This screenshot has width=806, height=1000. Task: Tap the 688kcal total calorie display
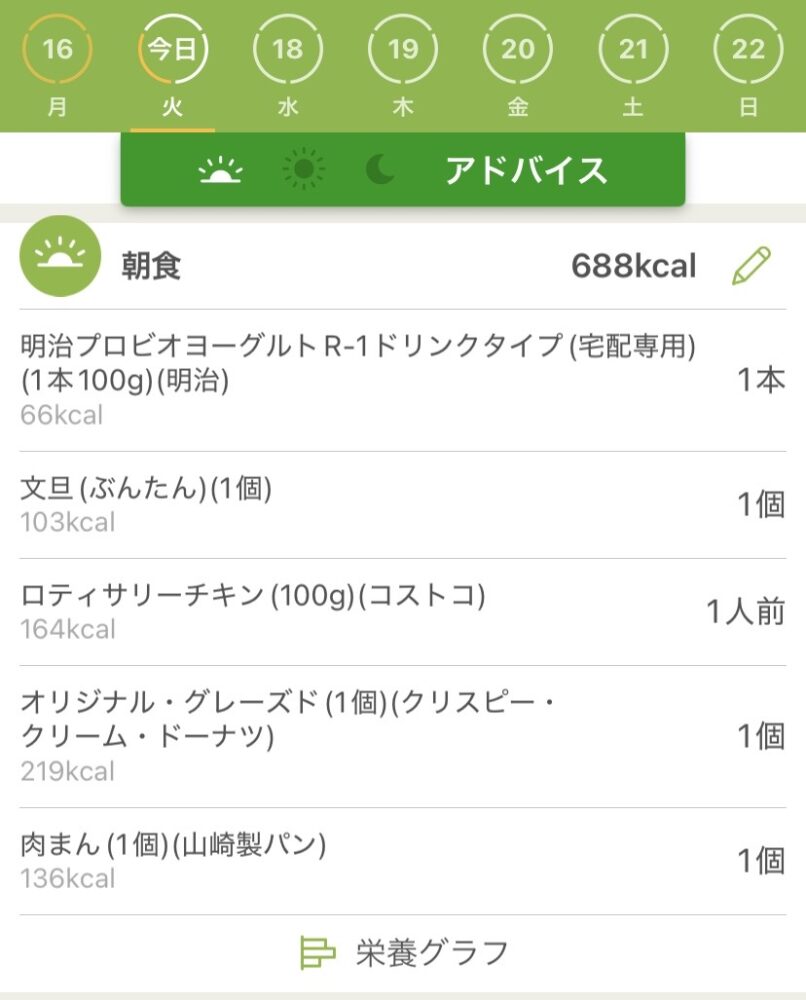[635, 264]
